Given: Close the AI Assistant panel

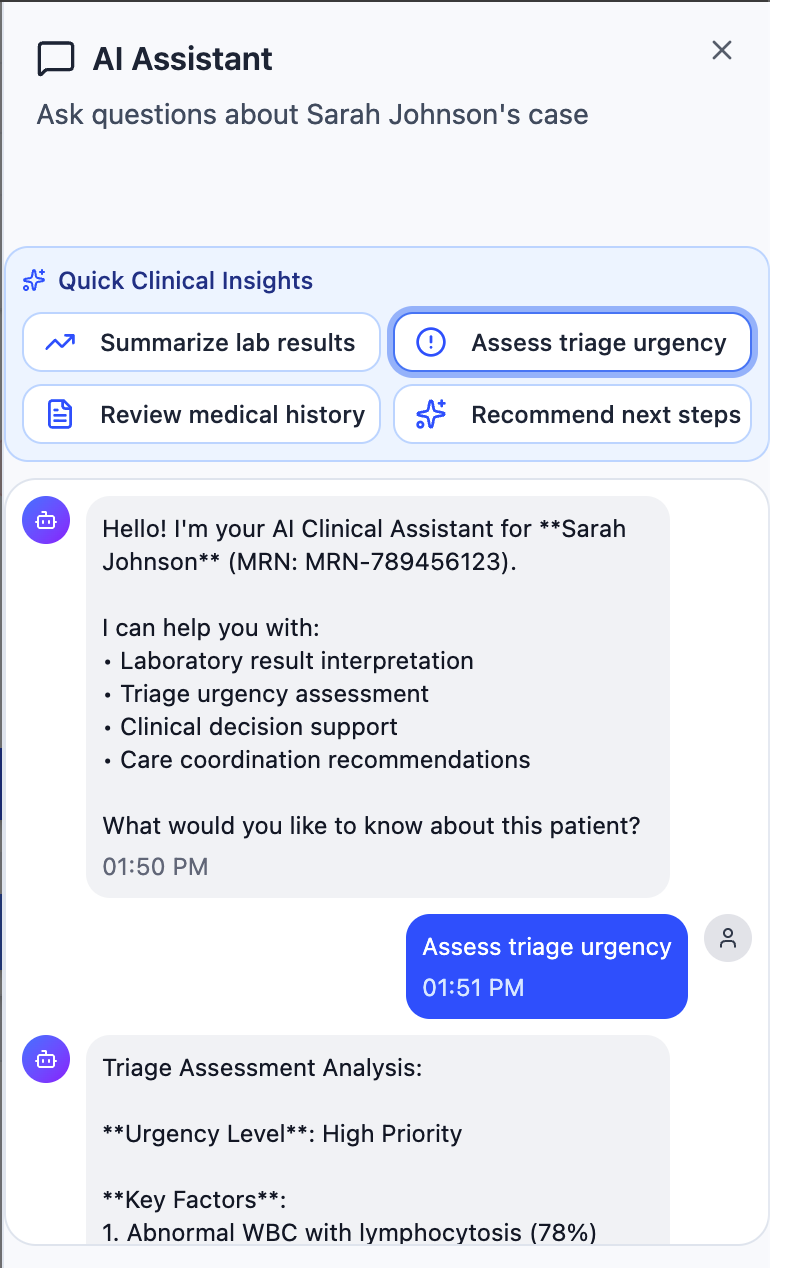Looking at the screenshot, I should point(721,51).
